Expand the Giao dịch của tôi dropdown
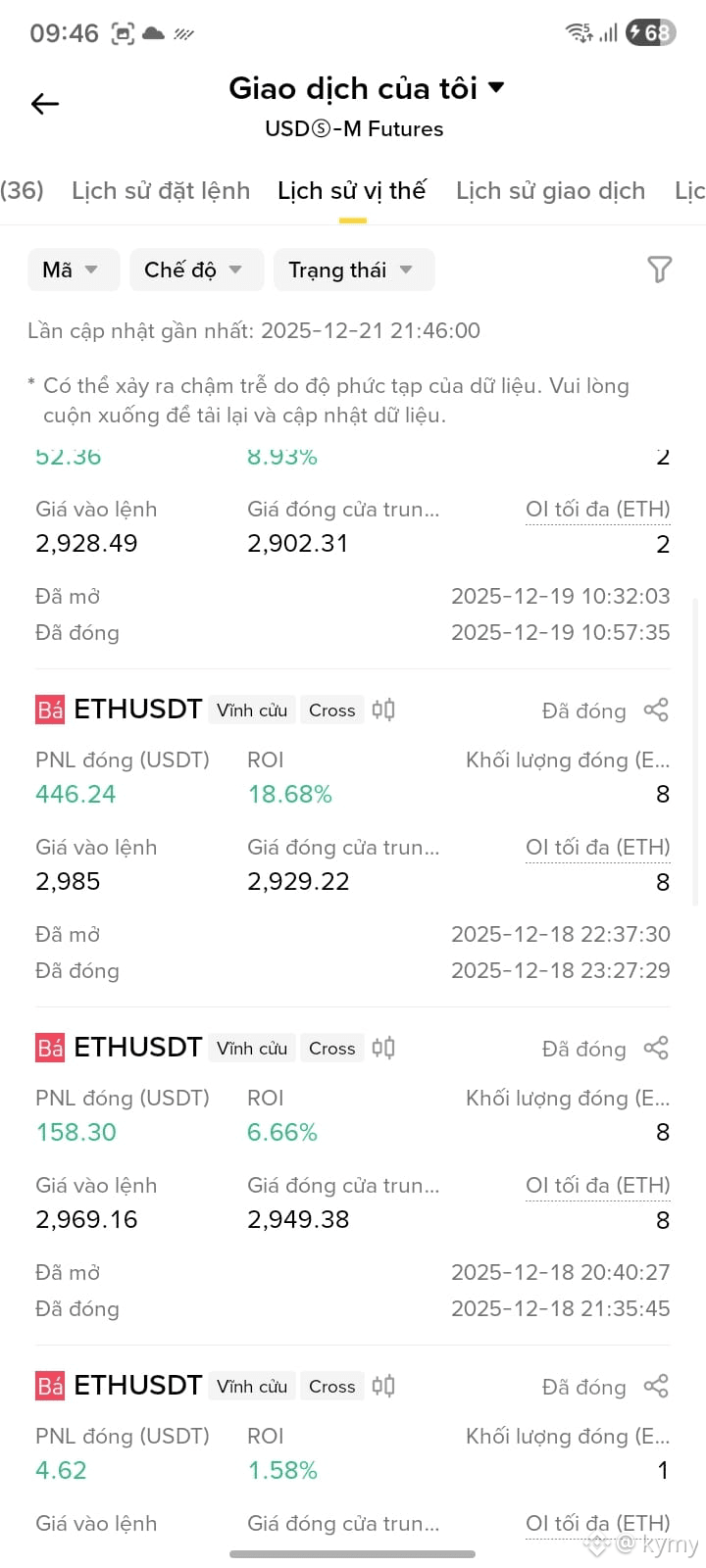The image size is (706, 1568). coord(367,88)
